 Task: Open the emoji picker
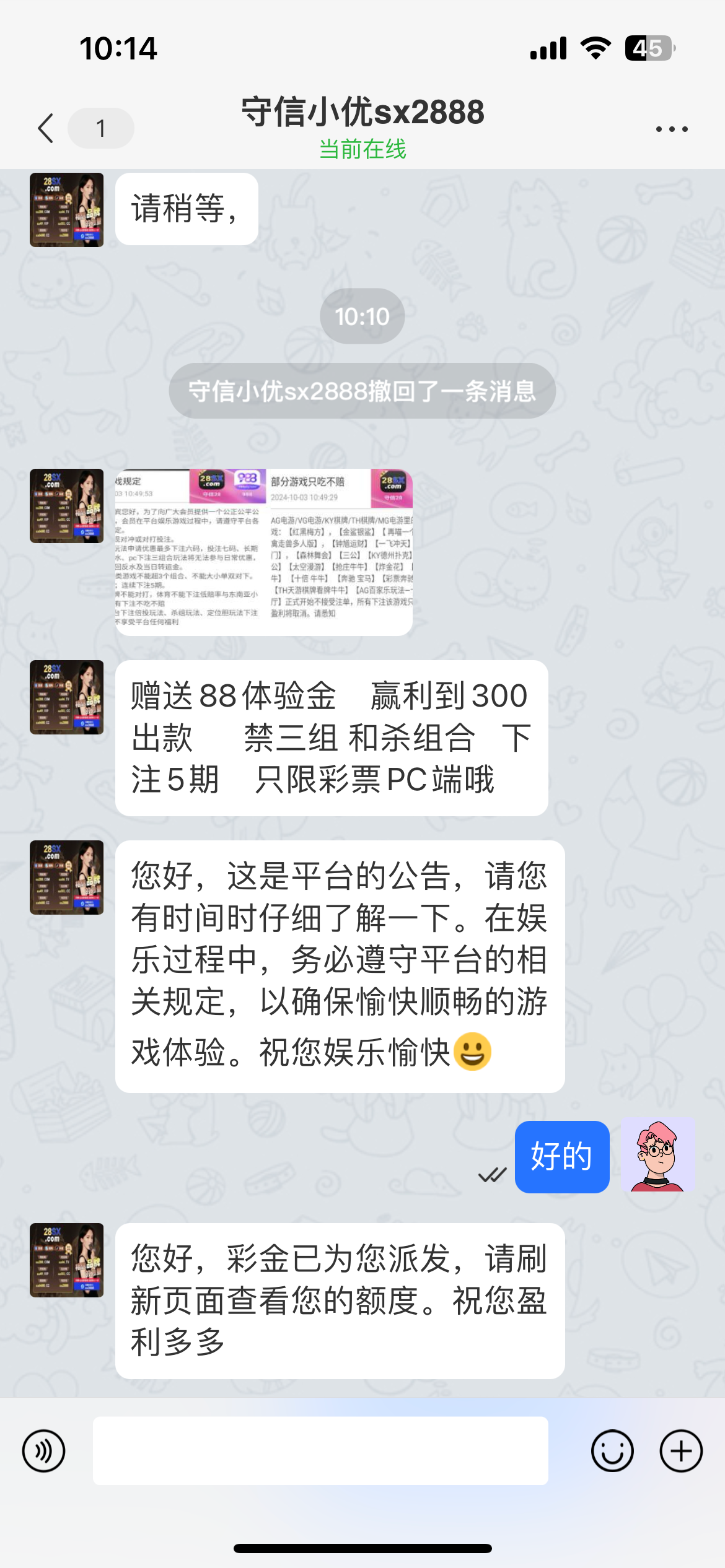[x=612, y=1451]
